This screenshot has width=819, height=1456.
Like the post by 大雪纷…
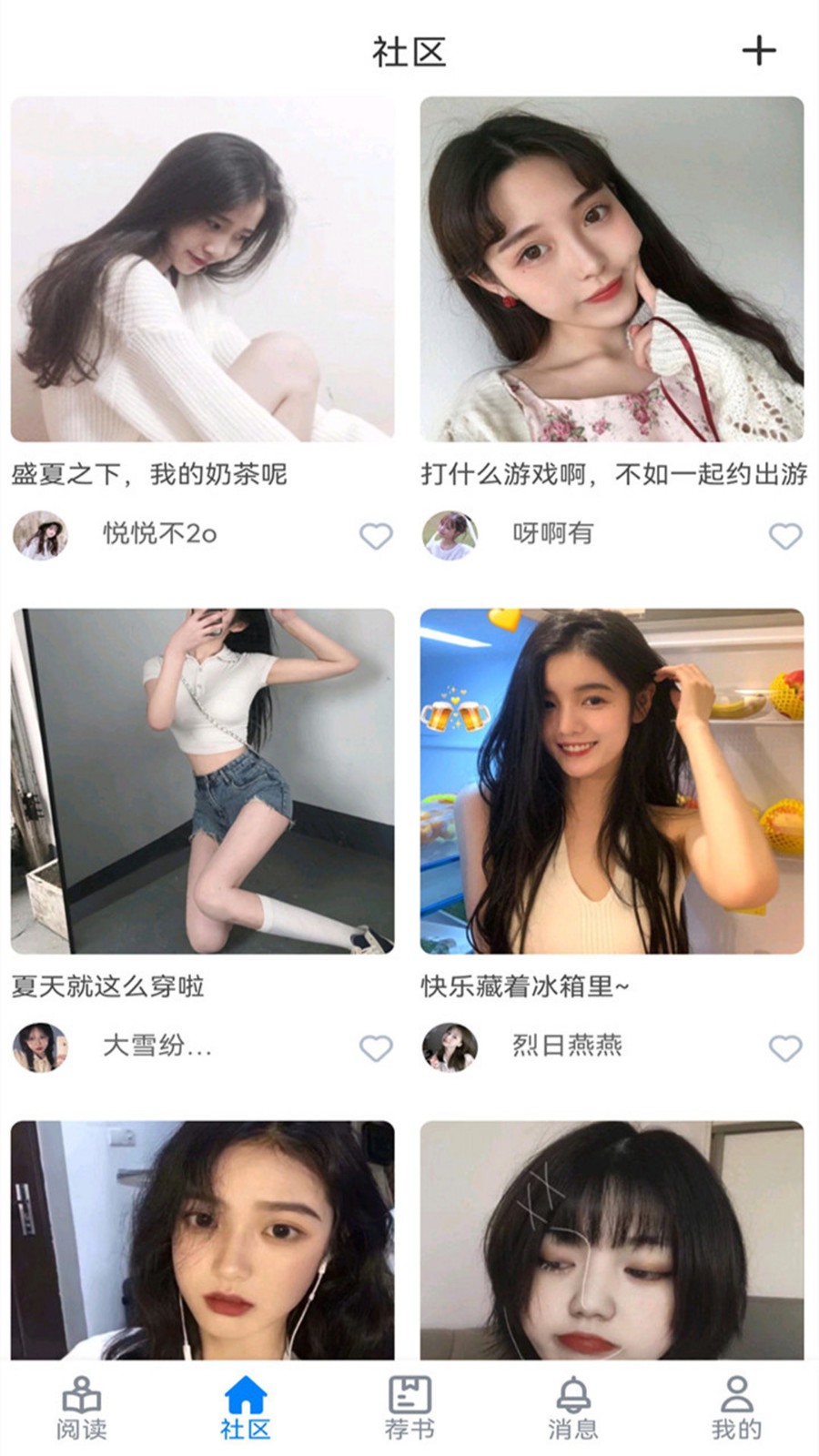point(376,1048)
